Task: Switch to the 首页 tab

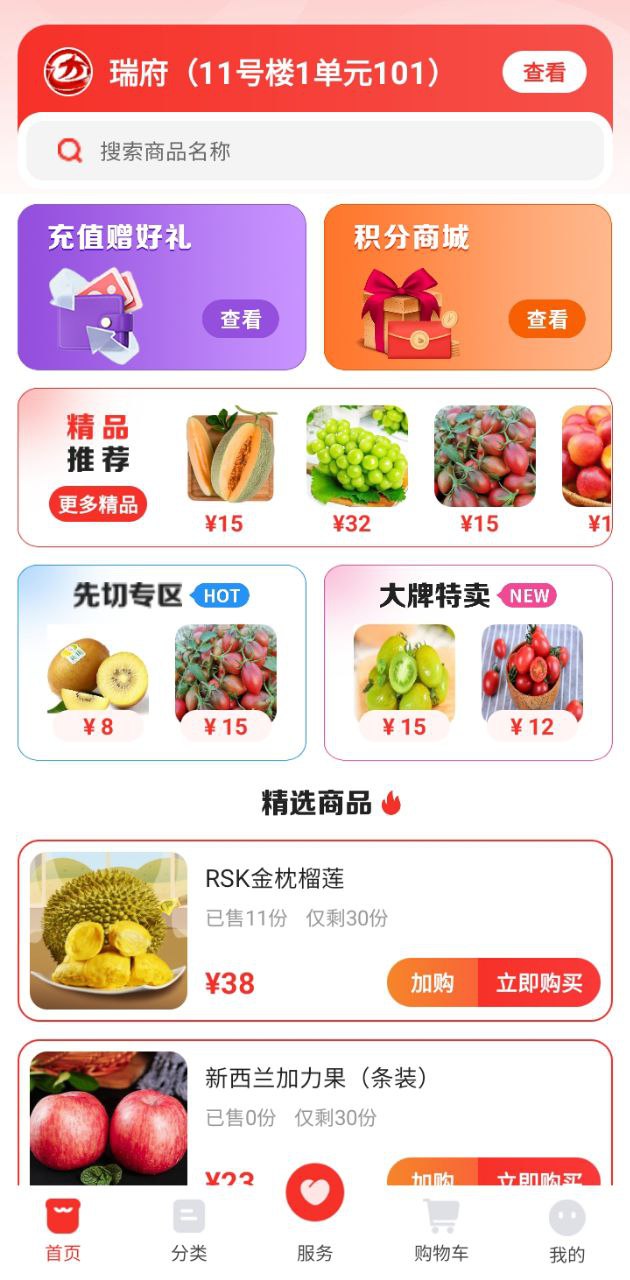Action: click(x=63, y=1229)
